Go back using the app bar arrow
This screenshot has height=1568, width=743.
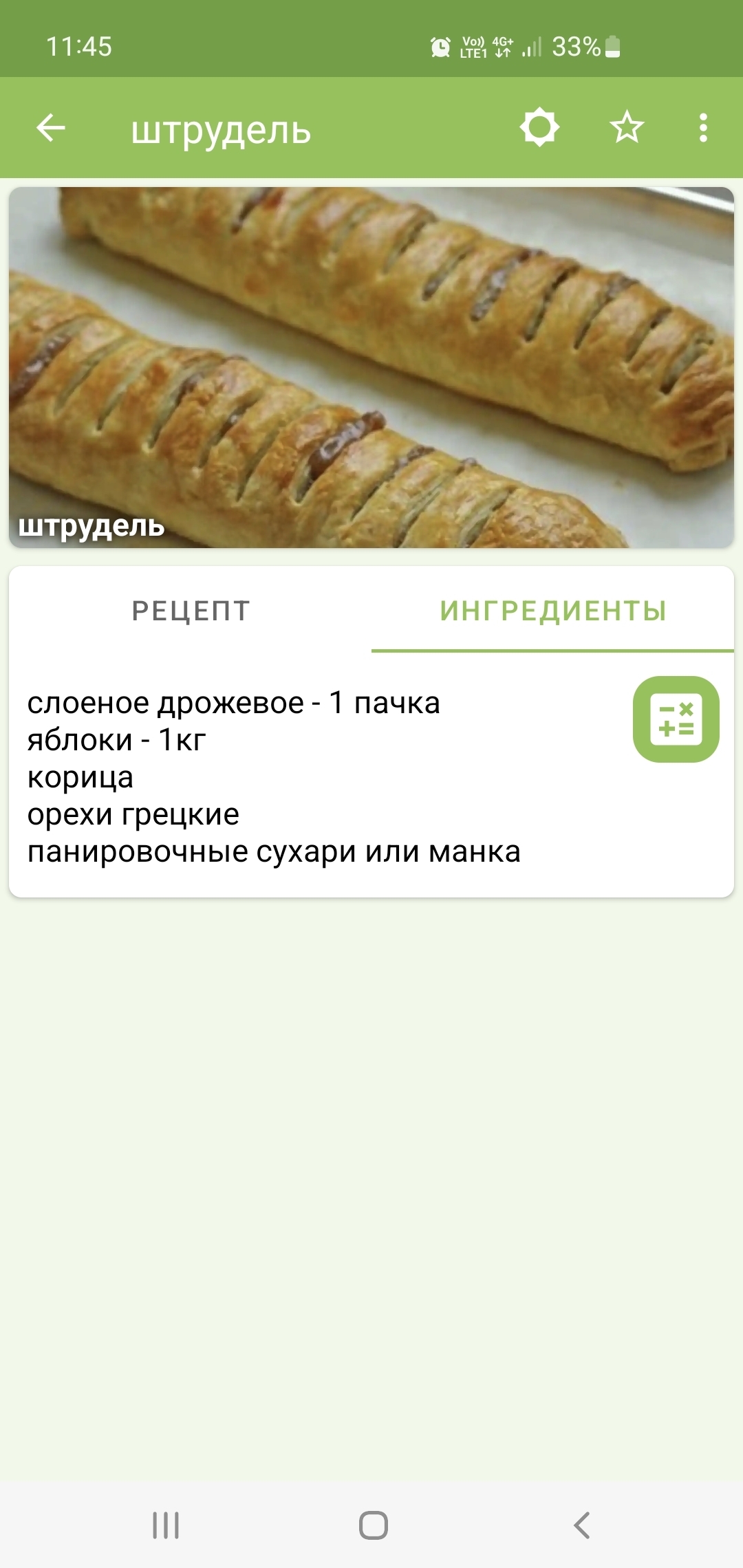51,128
